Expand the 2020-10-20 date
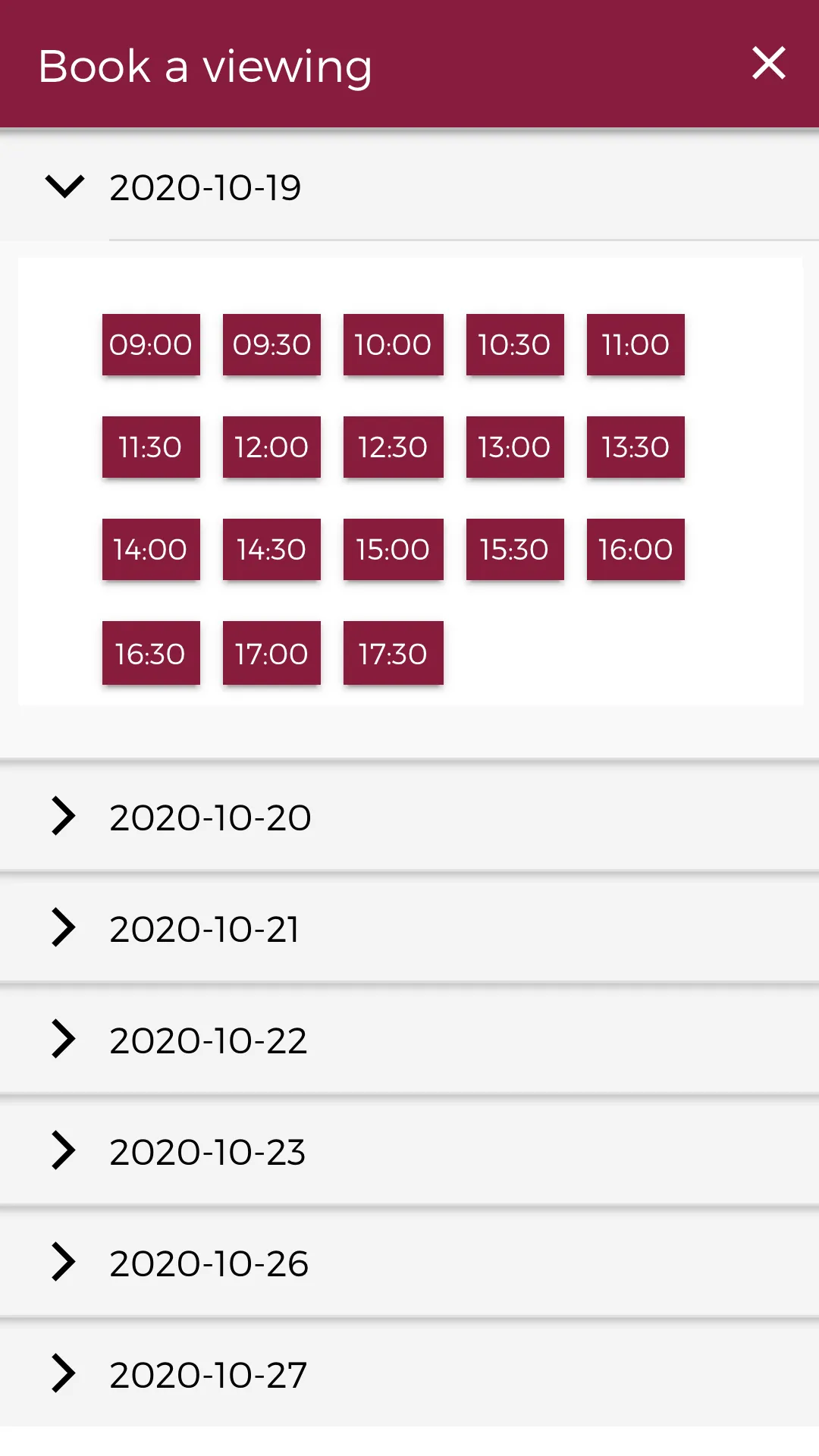819x1456 pixels. [409, 817]
